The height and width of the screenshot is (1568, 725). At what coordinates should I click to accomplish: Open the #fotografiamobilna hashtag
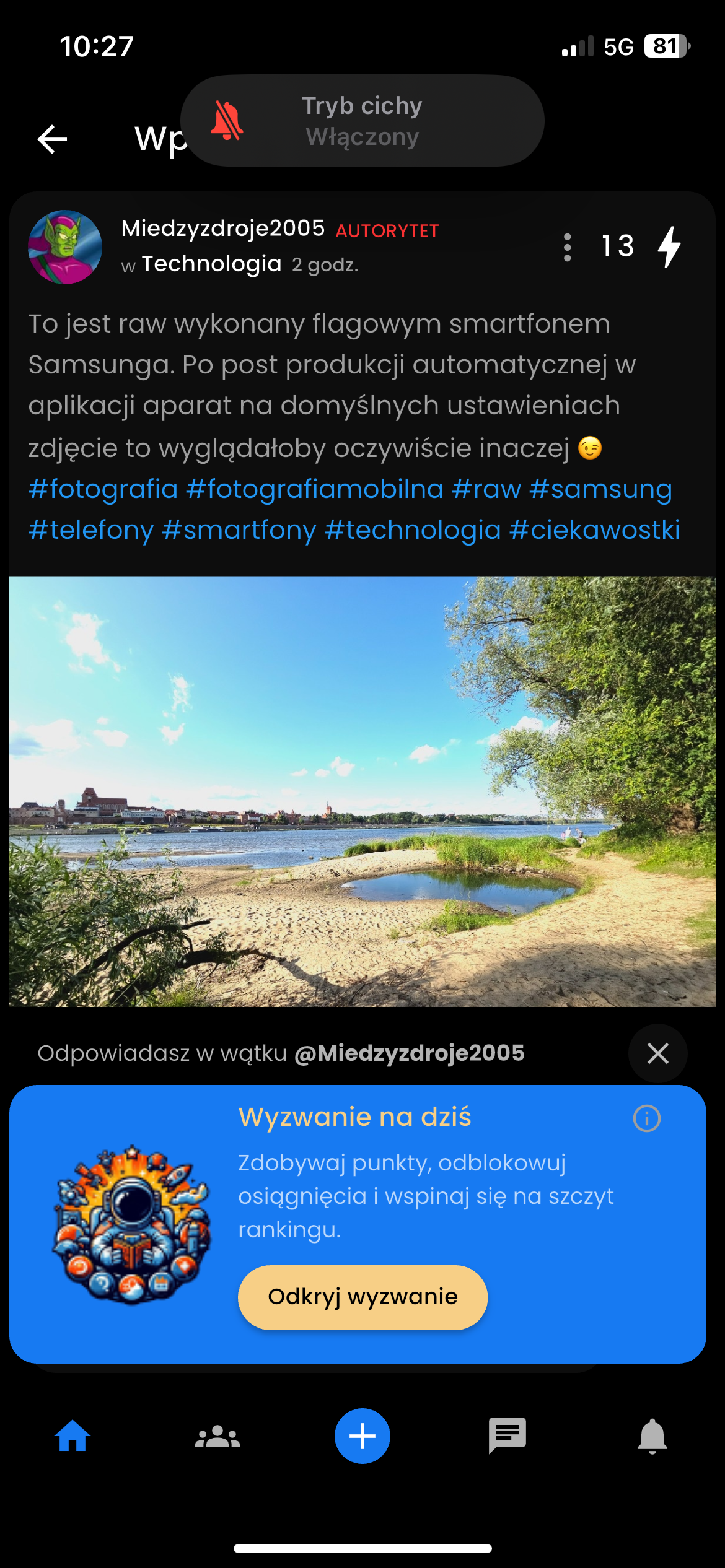(x=315, y=489)
